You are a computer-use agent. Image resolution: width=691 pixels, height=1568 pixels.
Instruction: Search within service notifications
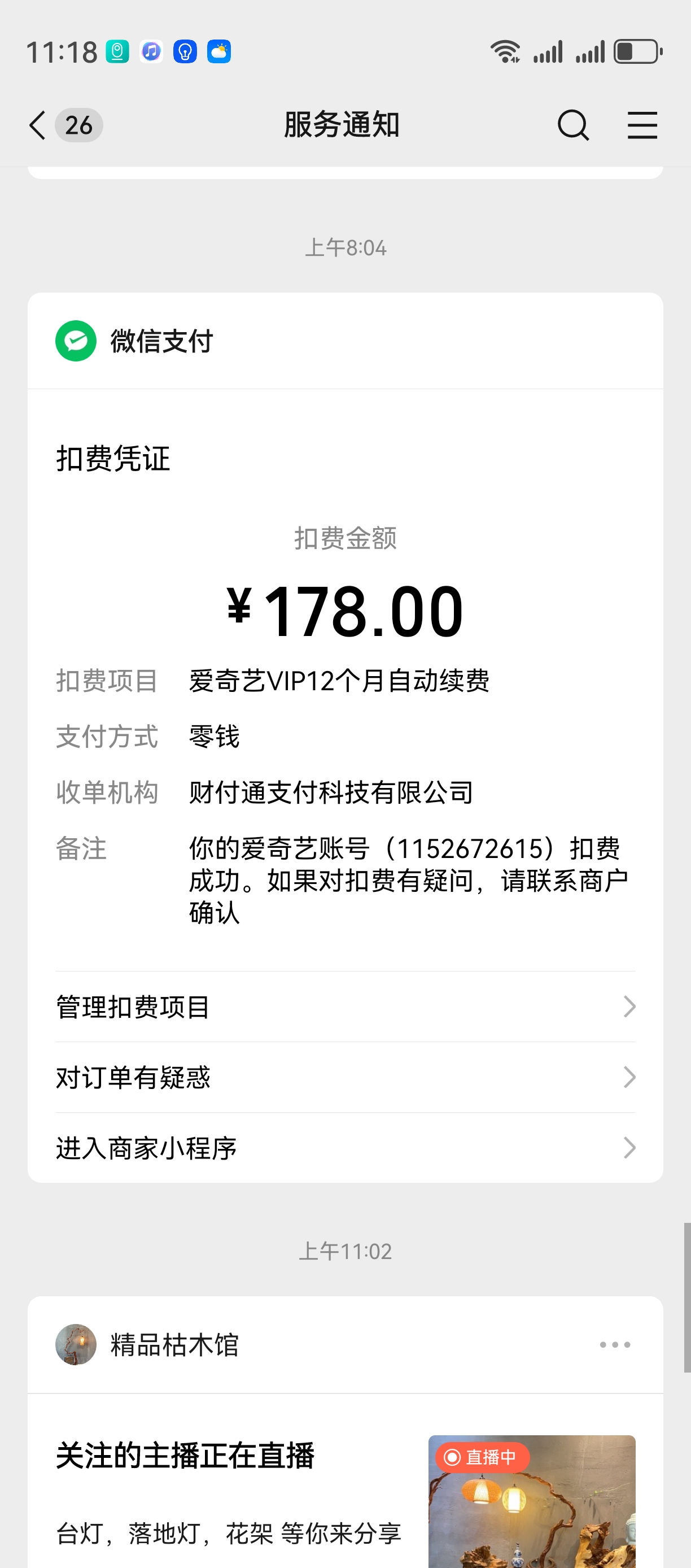coord(572,125)
